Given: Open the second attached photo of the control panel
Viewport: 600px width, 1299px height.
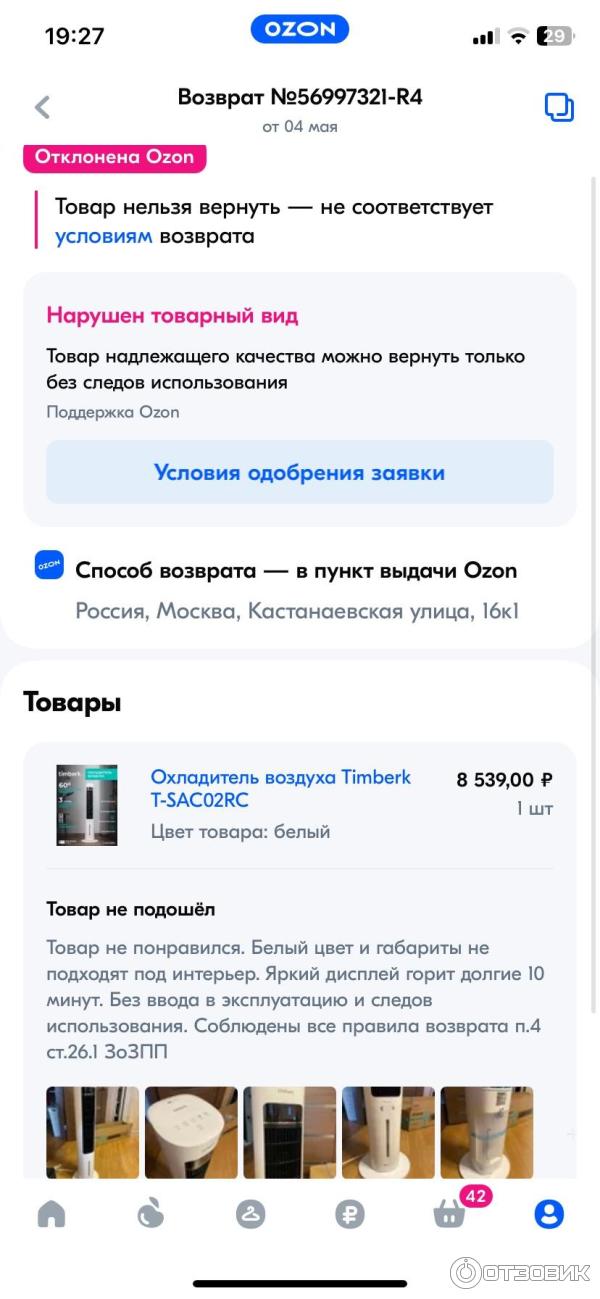Looking at the screenshot, I should pyautogui.click(x=191, y=1132).
